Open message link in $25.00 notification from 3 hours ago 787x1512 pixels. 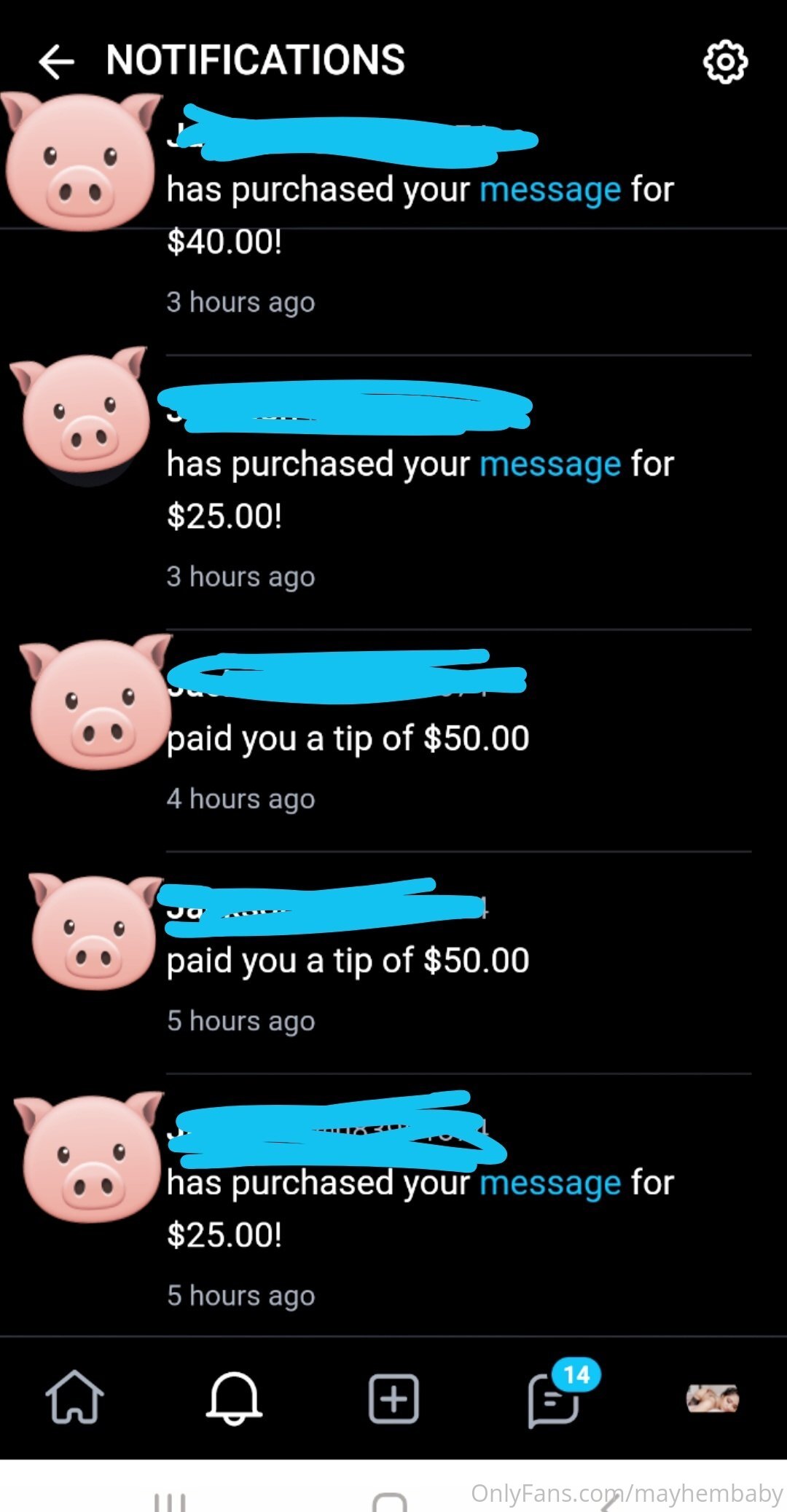click(x=550, y=465)
